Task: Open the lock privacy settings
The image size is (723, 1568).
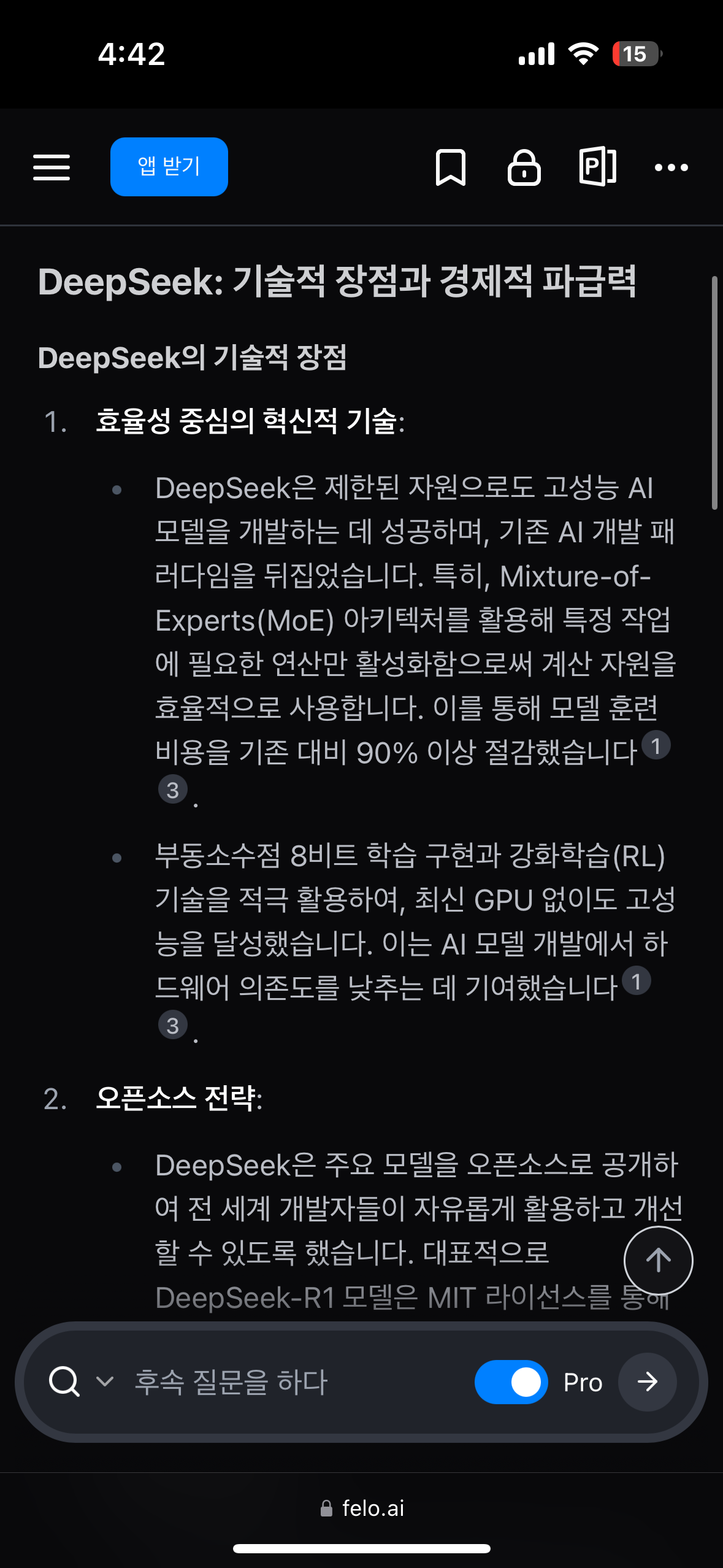Action: tap(524, 167)
